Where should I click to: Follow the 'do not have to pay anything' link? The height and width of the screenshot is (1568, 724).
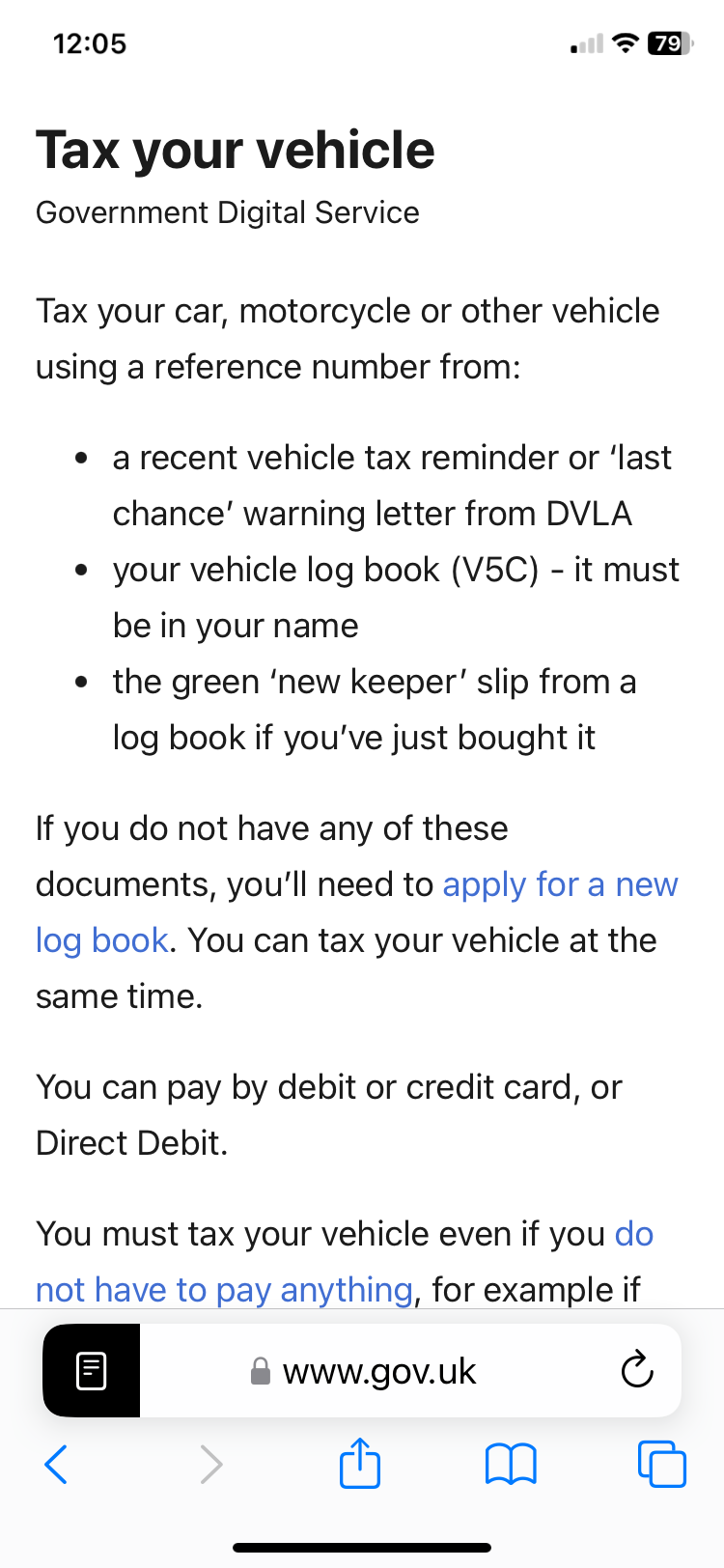pos(224,1290)
